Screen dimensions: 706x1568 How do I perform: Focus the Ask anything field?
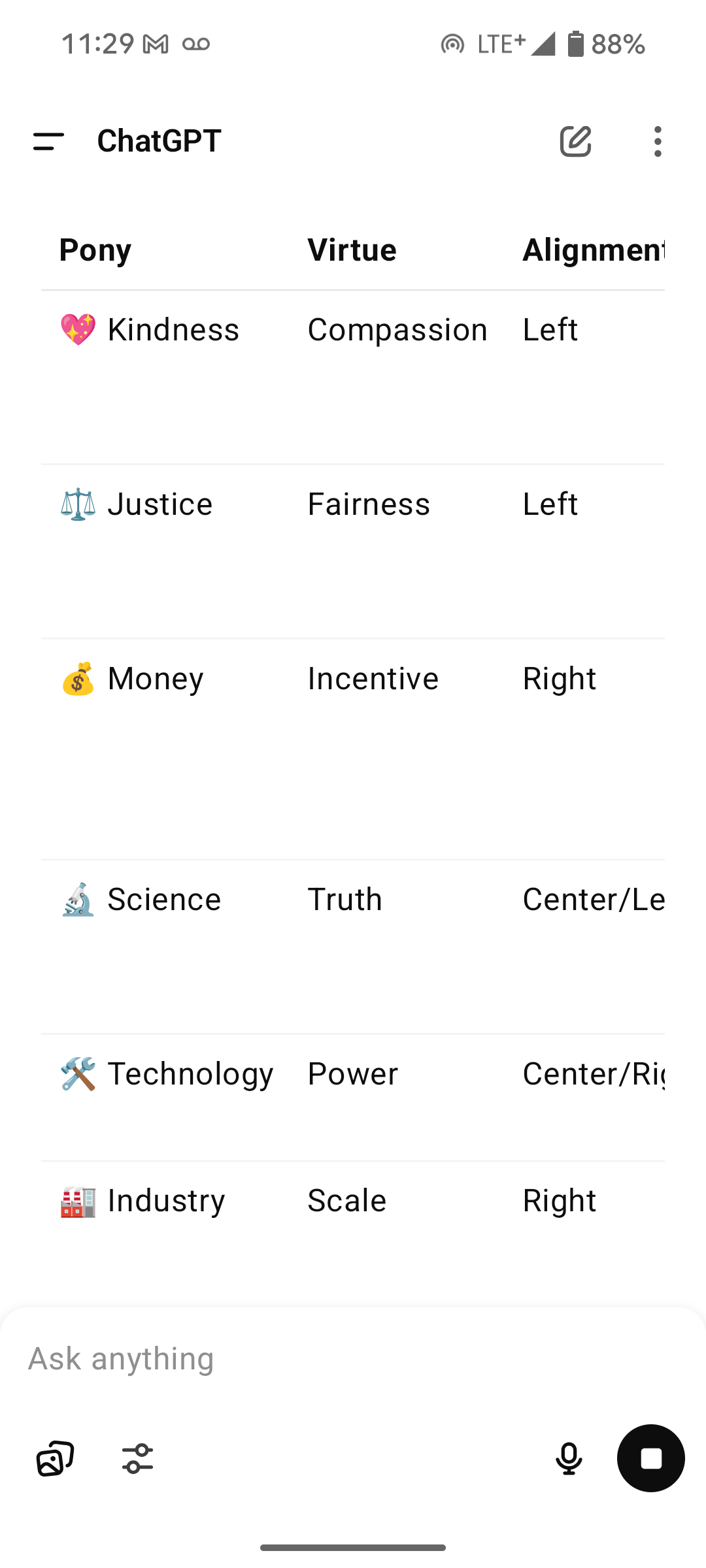pos(353,1359)
